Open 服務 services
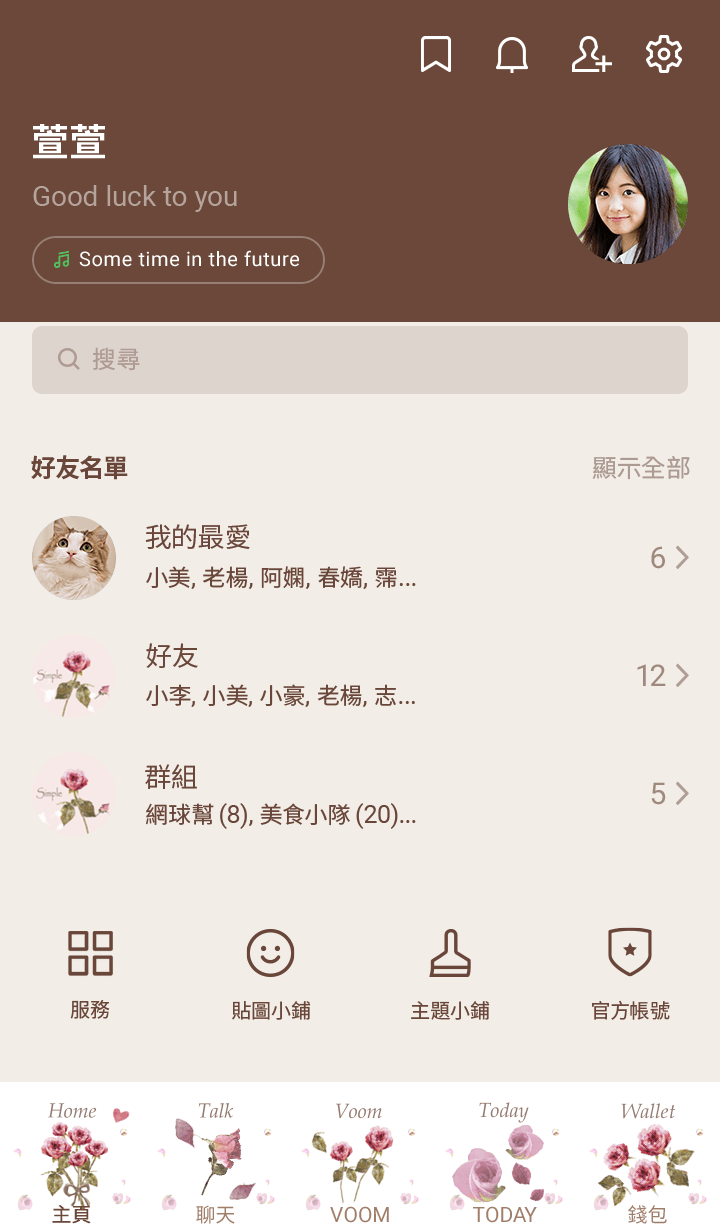 click(x=90, y=973)
